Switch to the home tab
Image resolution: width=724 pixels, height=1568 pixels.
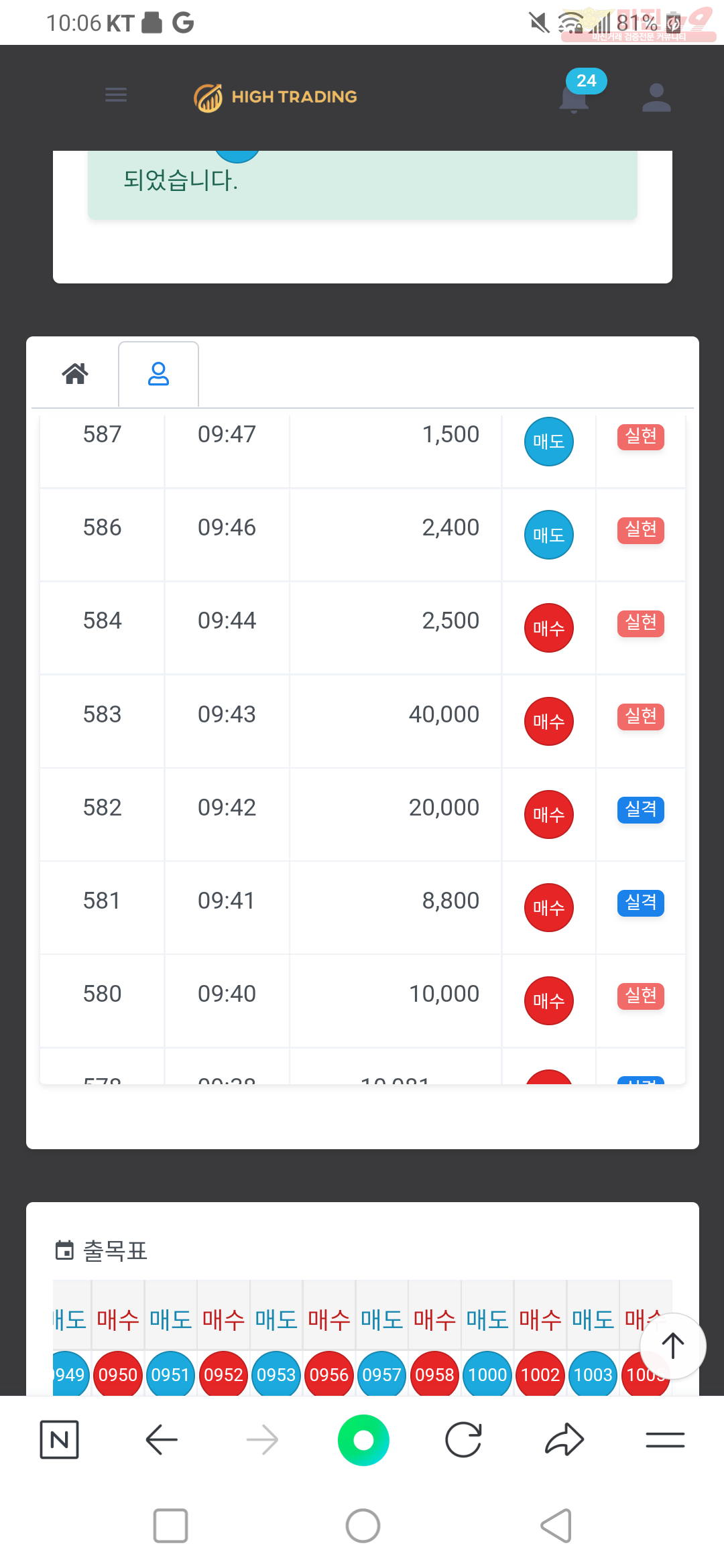coord(75,373)
